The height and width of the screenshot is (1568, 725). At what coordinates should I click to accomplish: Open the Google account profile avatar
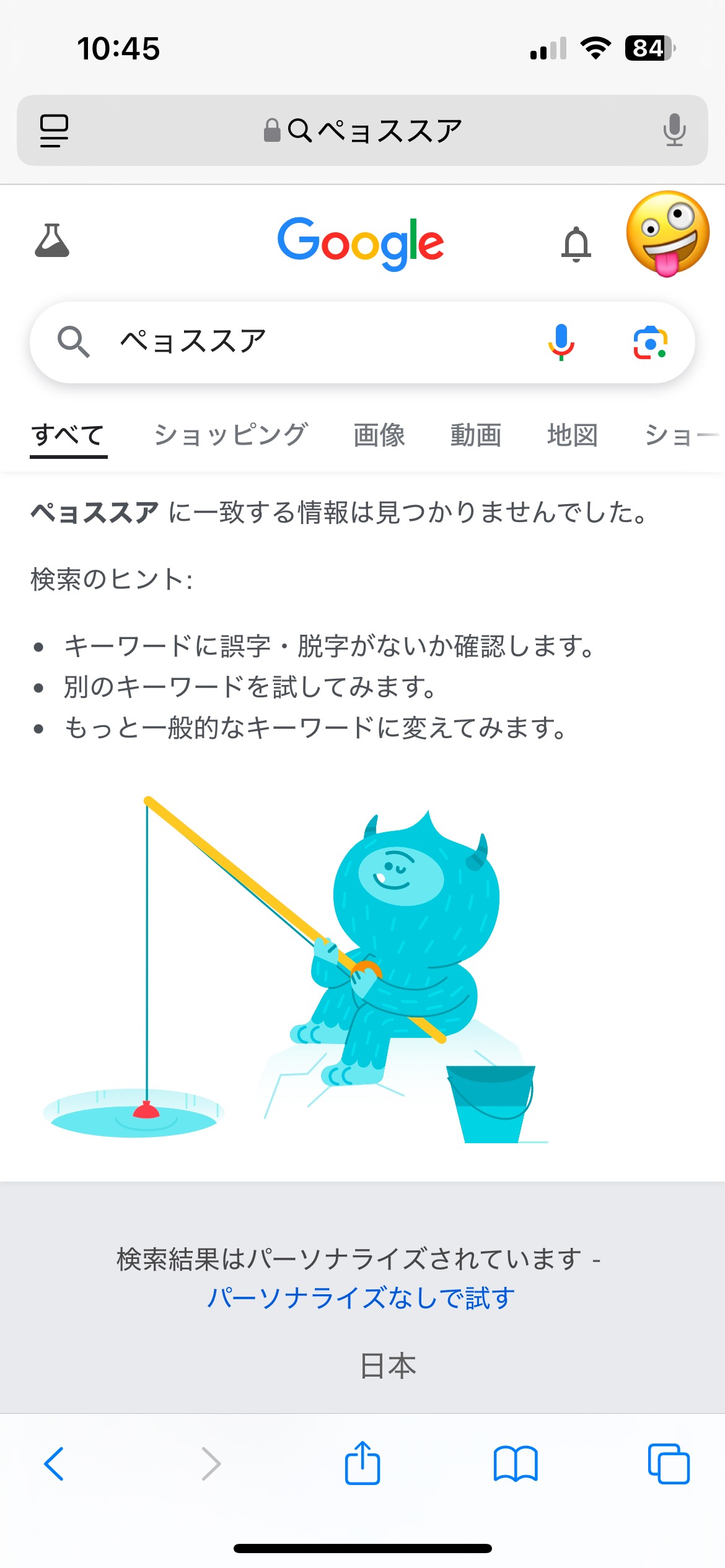coord(668,234)
